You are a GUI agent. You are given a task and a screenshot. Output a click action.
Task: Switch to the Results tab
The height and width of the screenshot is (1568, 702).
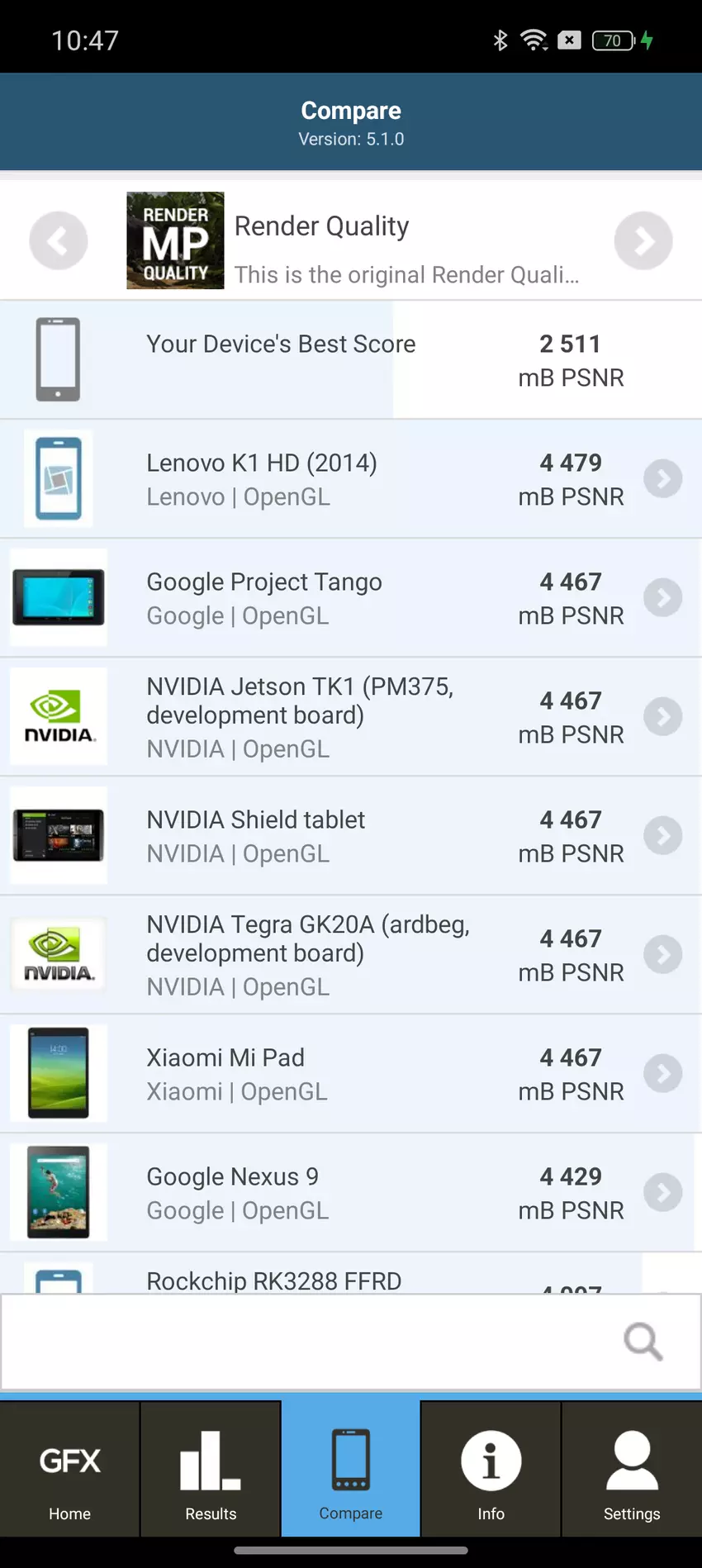[211, 1471]
